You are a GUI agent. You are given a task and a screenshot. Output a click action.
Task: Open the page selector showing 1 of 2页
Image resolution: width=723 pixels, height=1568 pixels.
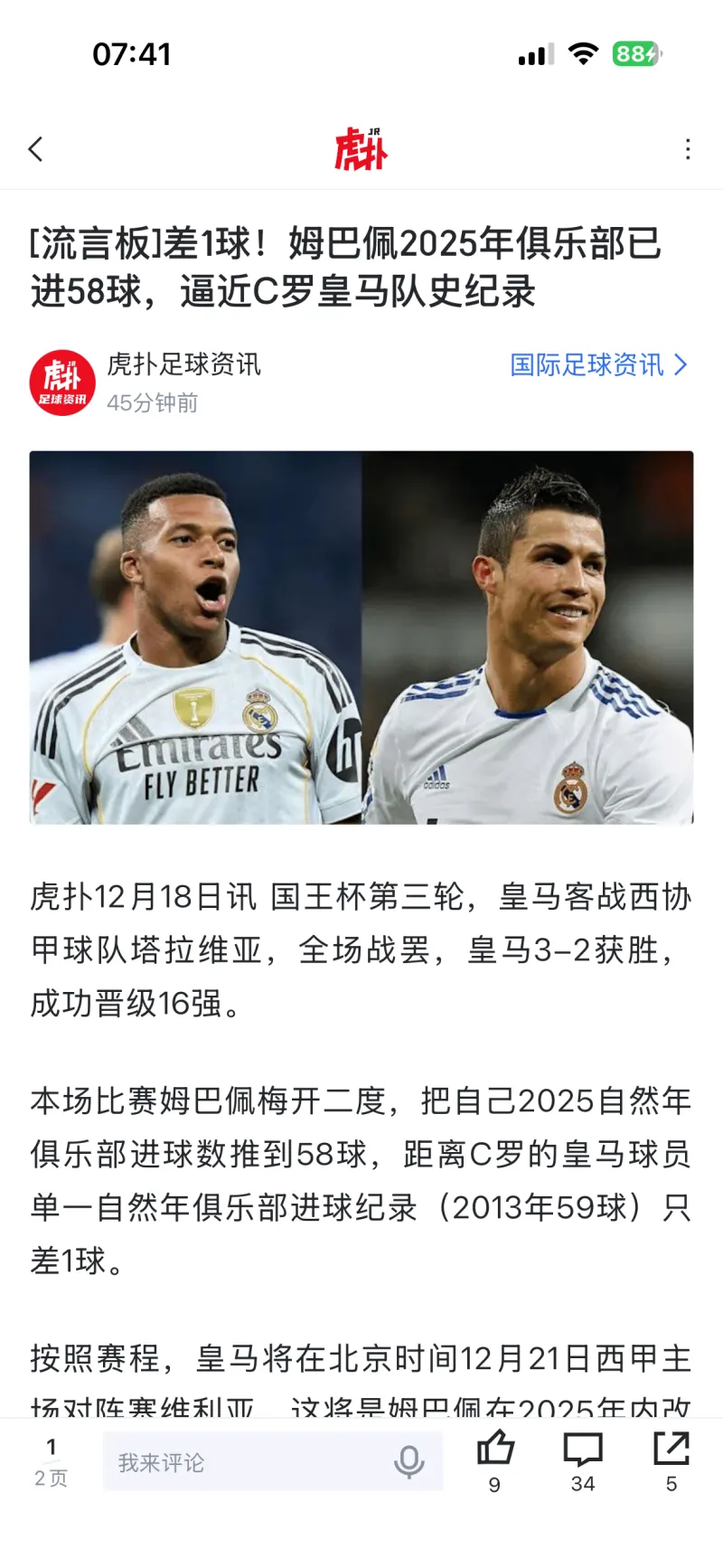click(52, 1461)
